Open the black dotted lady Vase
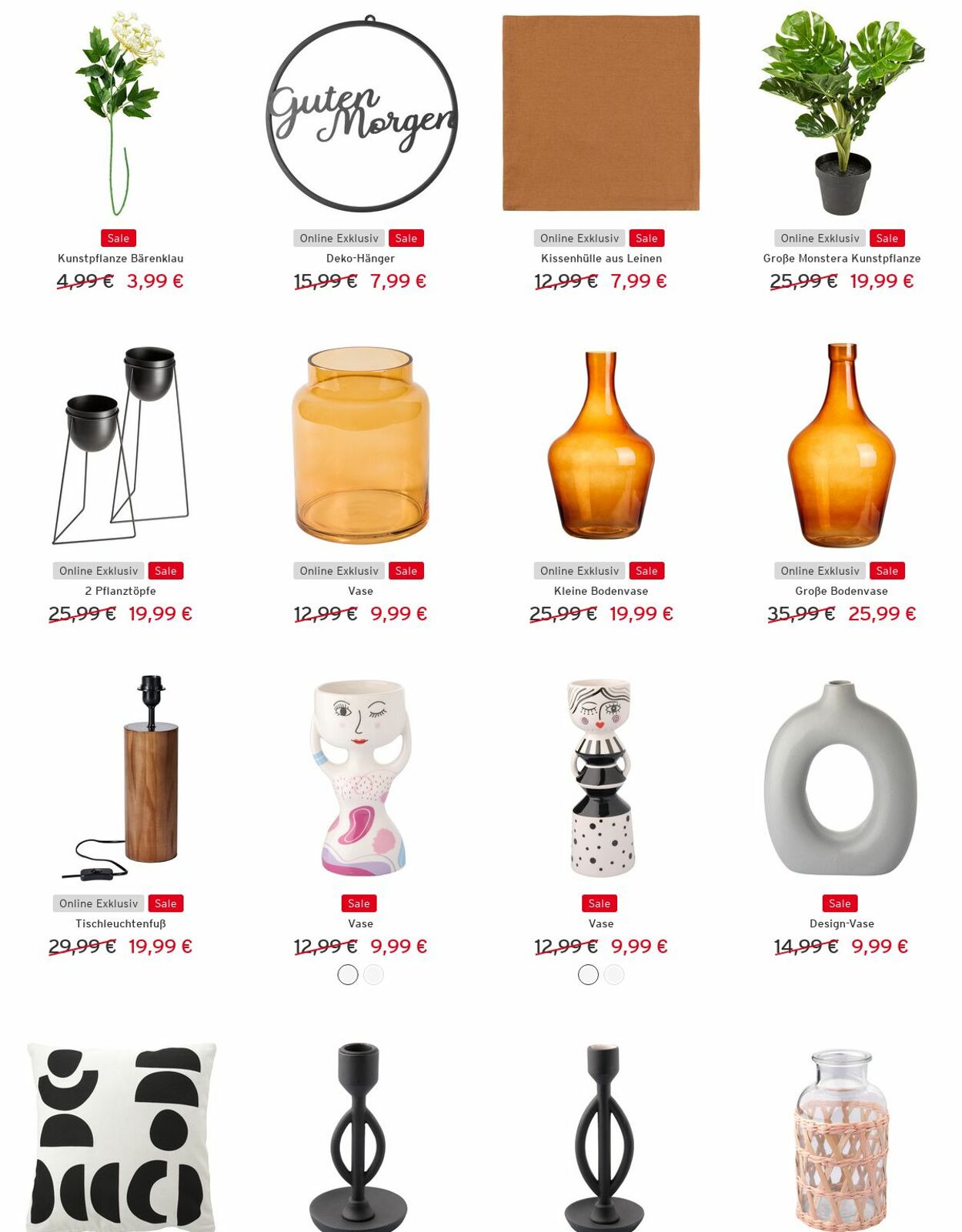Viewport: 962px width, 1232px height. (601, 777)
